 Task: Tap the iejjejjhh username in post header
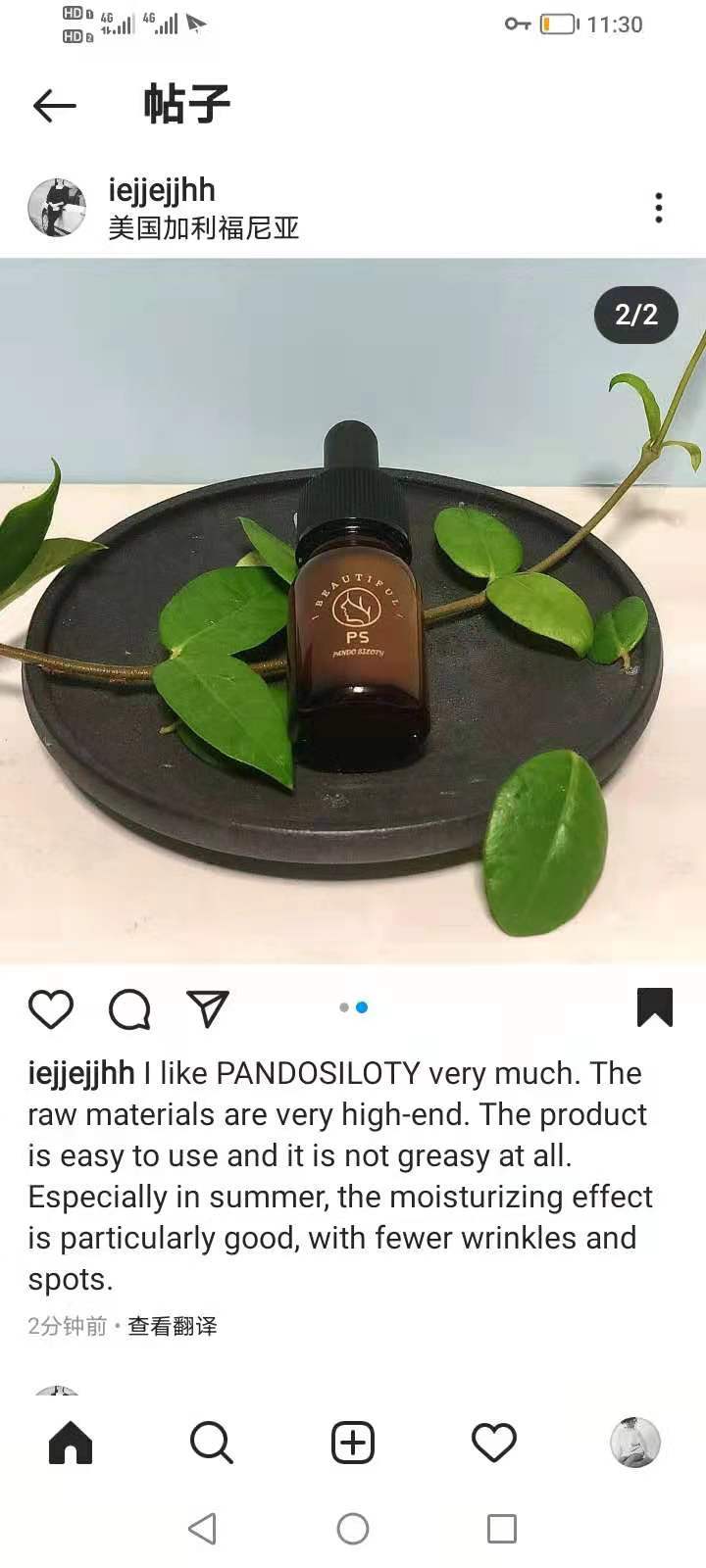point(162,190)
